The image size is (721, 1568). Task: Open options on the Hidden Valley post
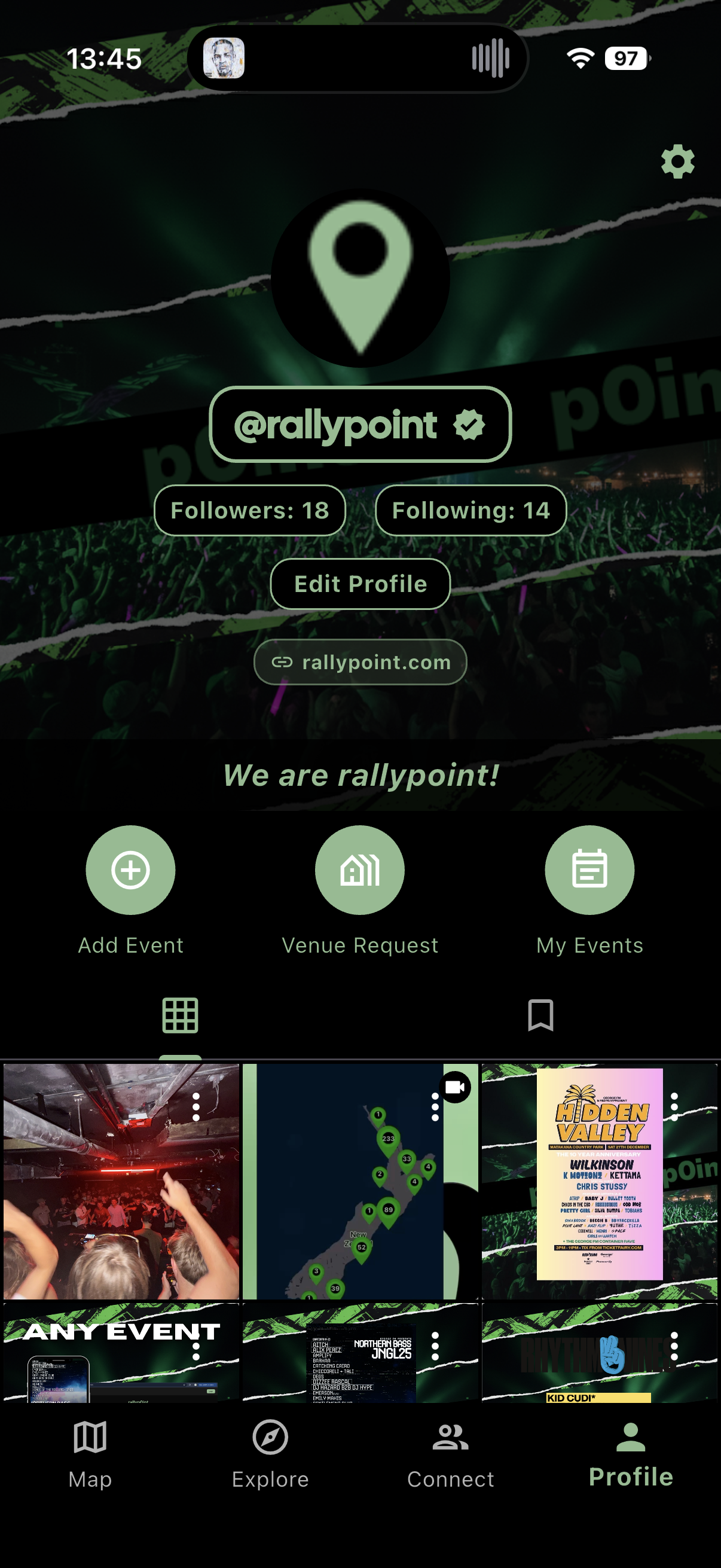(x=674, y=1106)
